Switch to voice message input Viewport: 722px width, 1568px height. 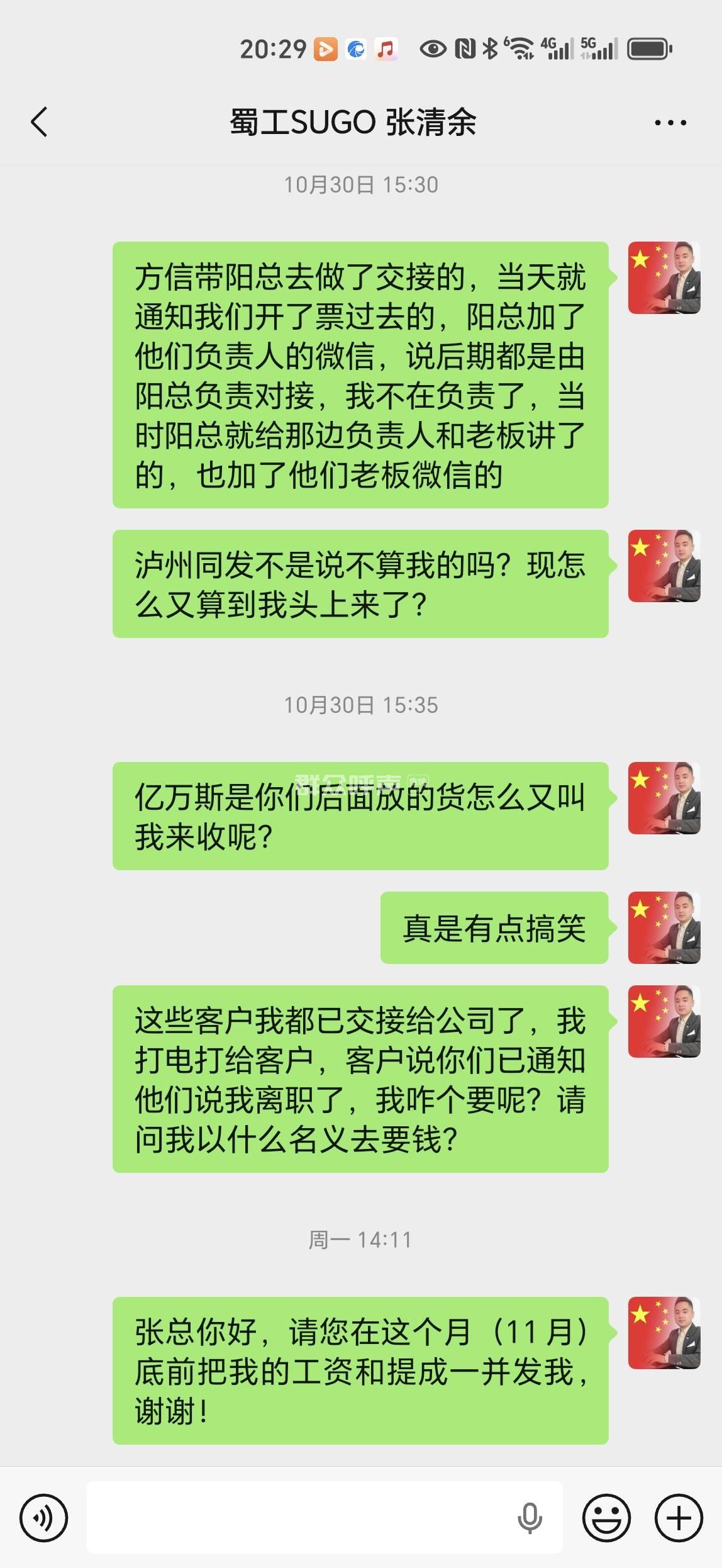43,1518
